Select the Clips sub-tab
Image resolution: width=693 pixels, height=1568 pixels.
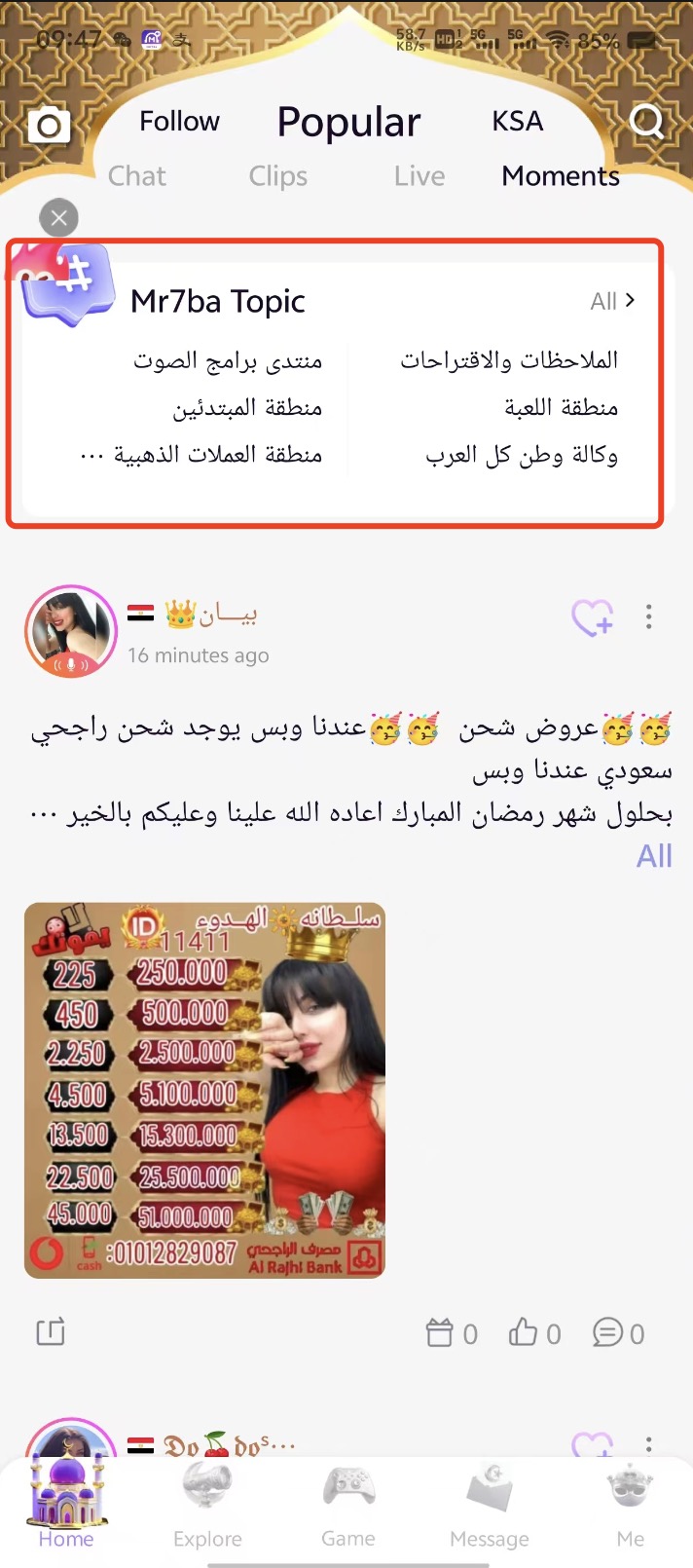point(278,176)
